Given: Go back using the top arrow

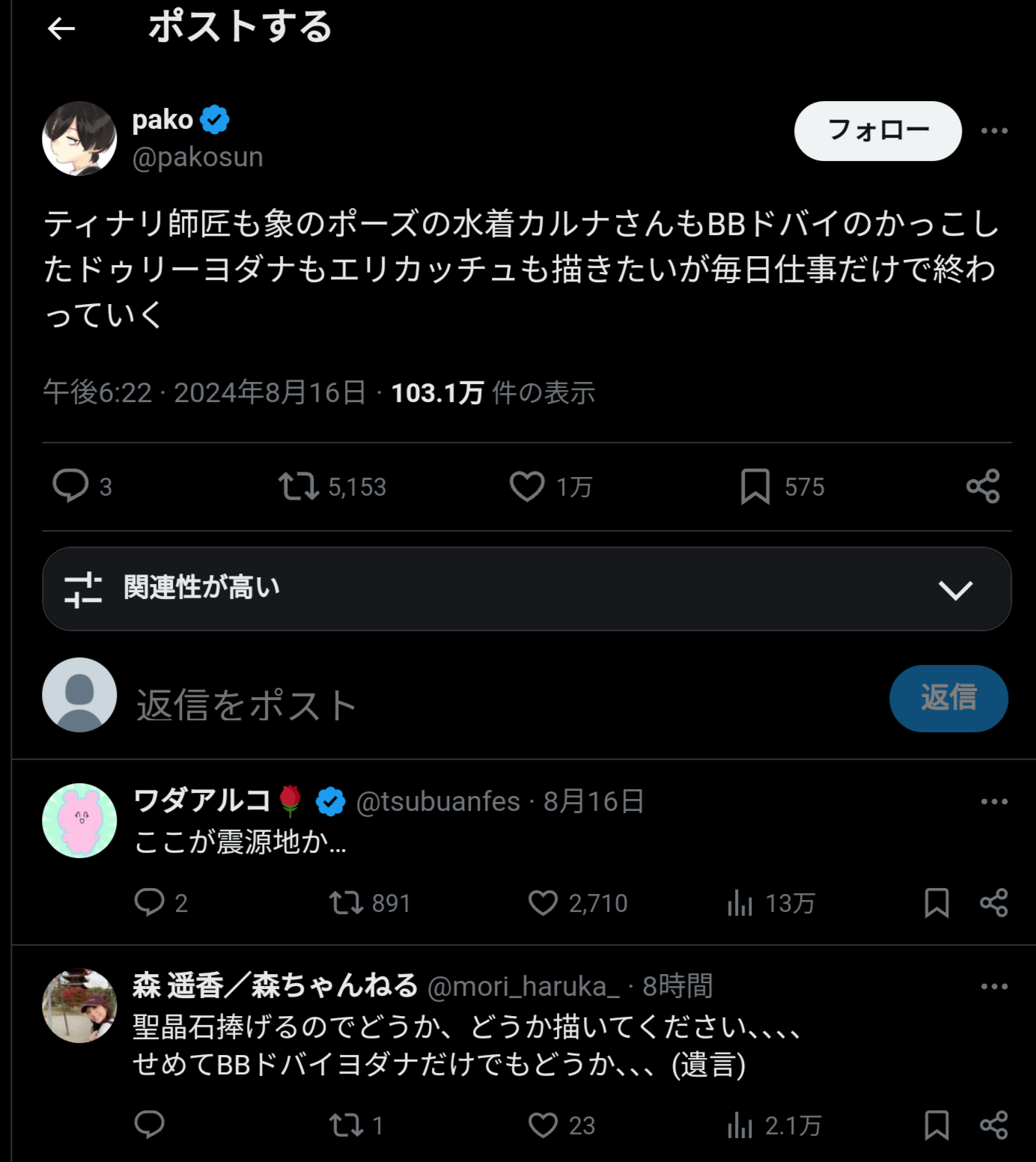Looking at the screenshot, I should [x=61, y=28].
